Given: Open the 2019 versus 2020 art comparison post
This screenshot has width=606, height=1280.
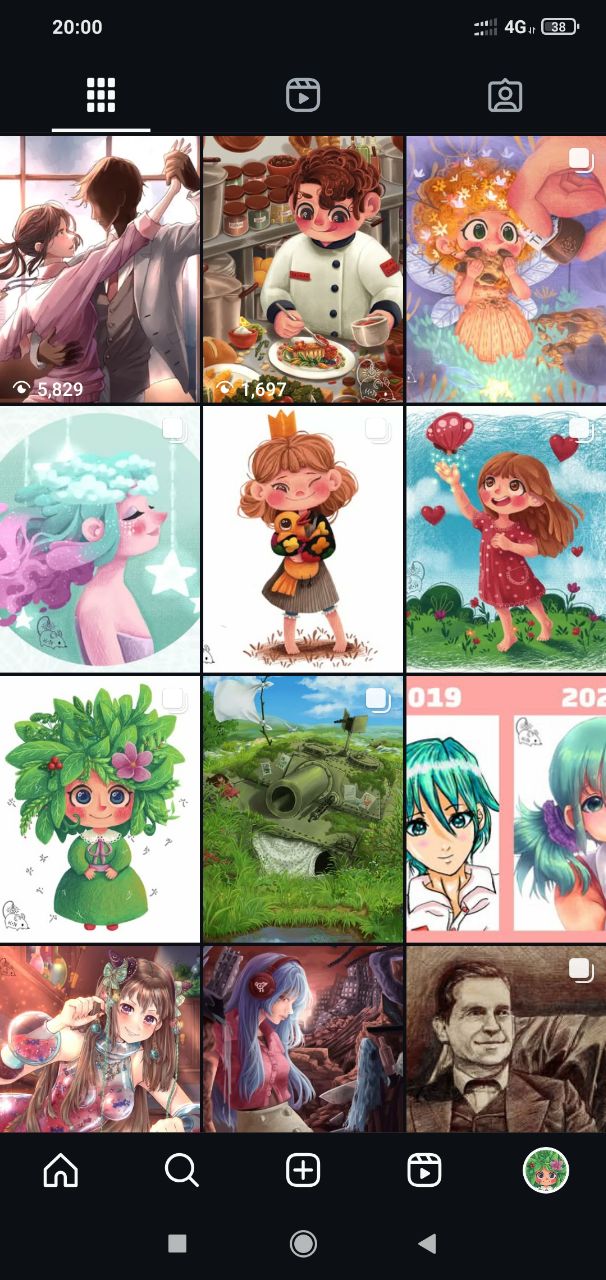Looking at the screenshot, I should pyautogui.click(x=506, y=808).
